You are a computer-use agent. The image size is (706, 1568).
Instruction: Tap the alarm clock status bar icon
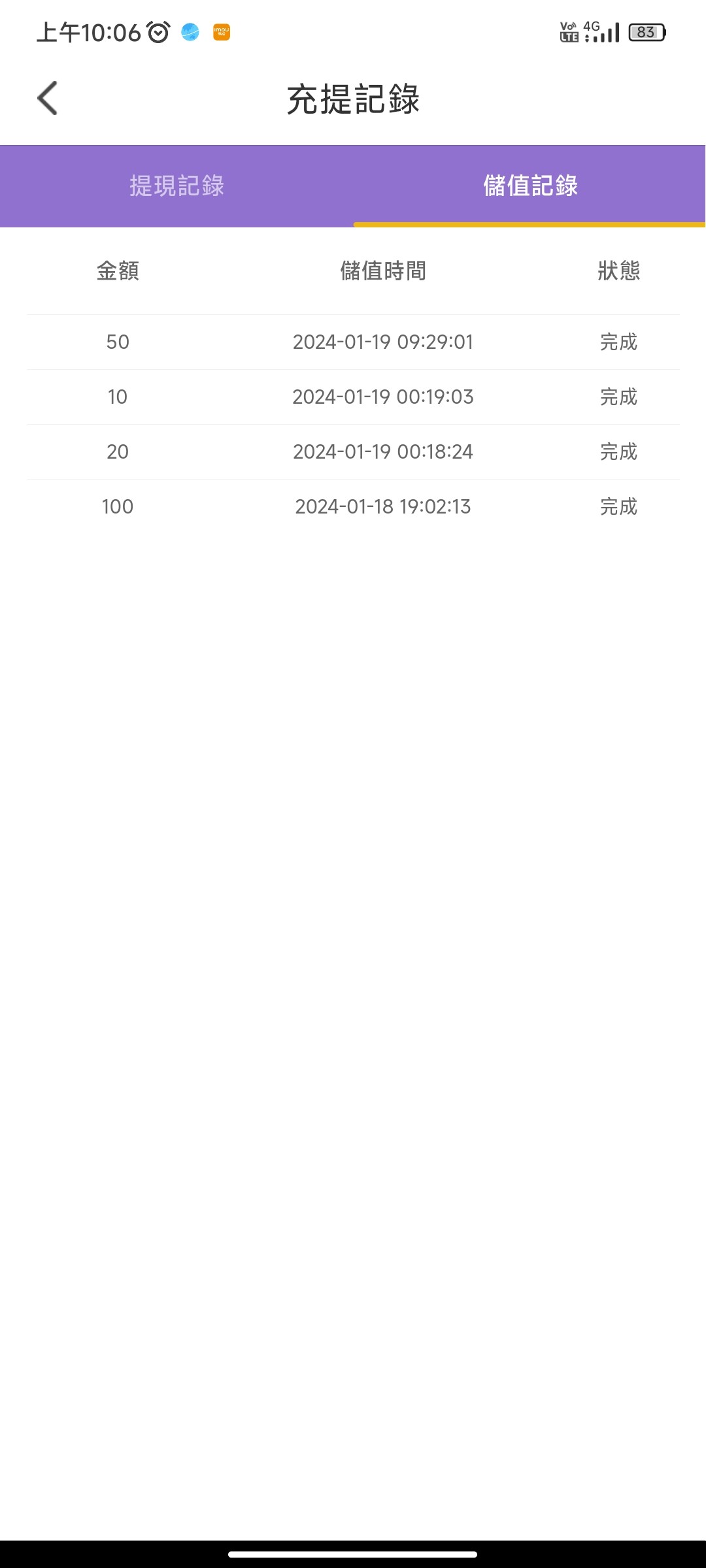point(157,31)
